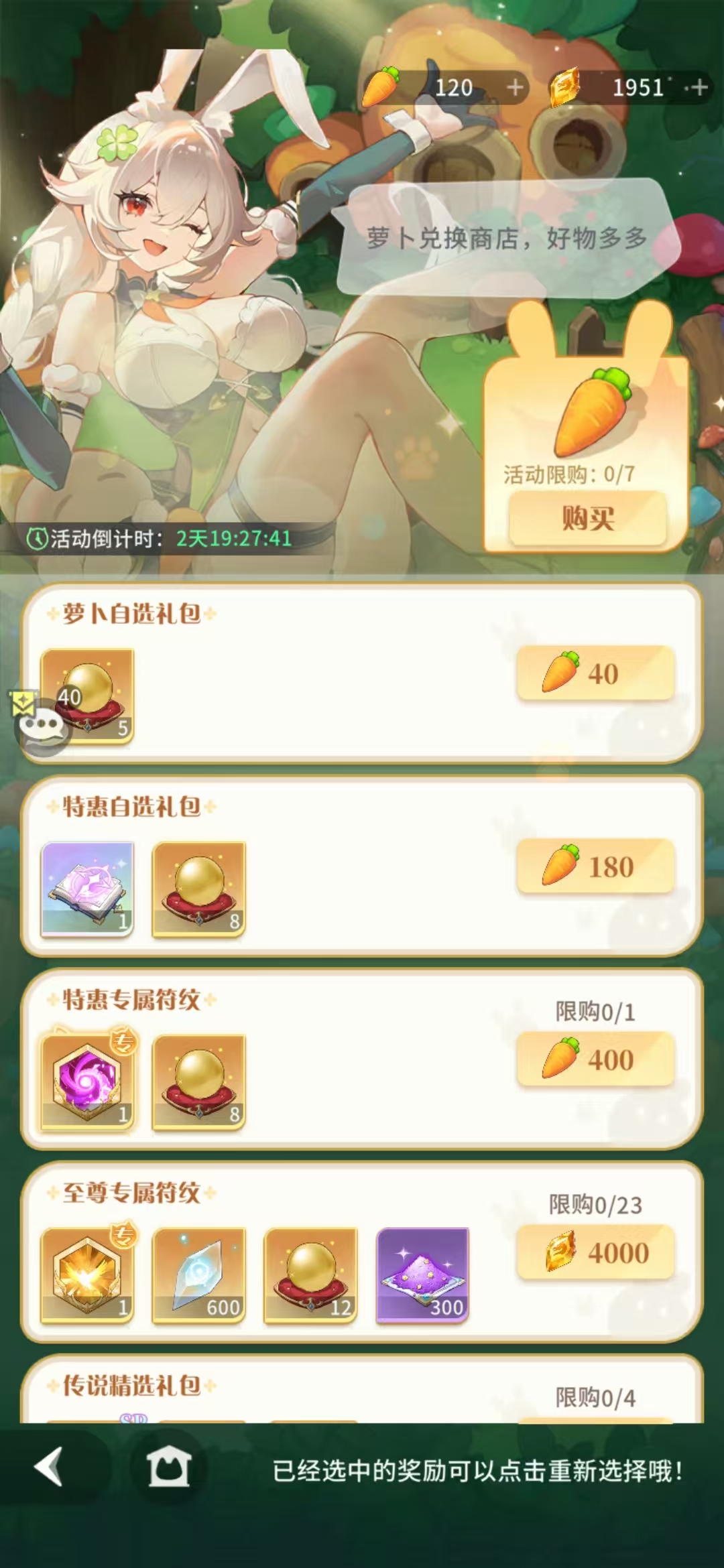Add more gold currency beside 1951
Image resolution: width=724 pixels, height=1568 pixels.
699,88
